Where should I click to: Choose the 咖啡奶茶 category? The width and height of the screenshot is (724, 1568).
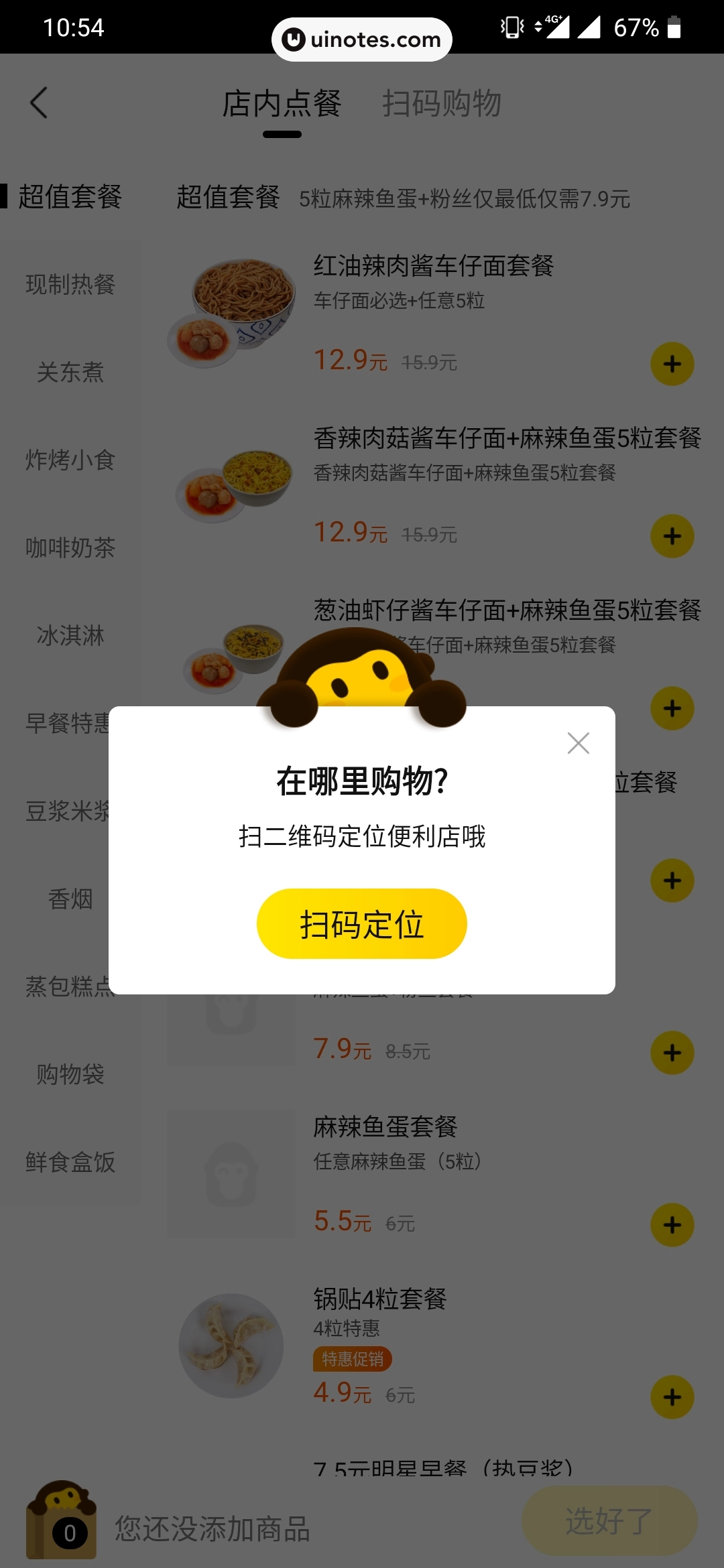pos(70,548)
